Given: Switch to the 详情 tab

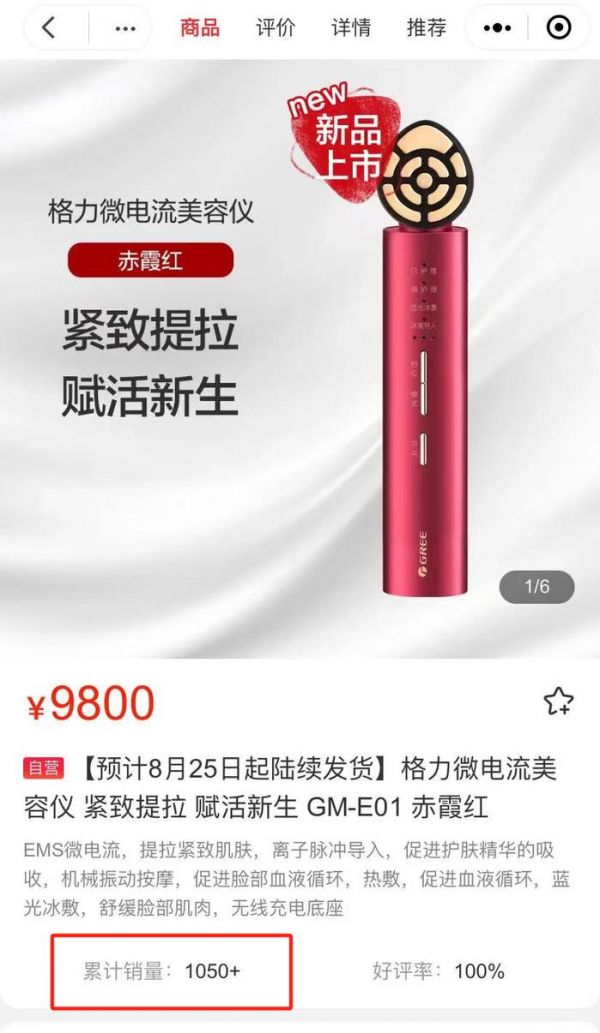Looking at the screenshot, I should 351,28.
